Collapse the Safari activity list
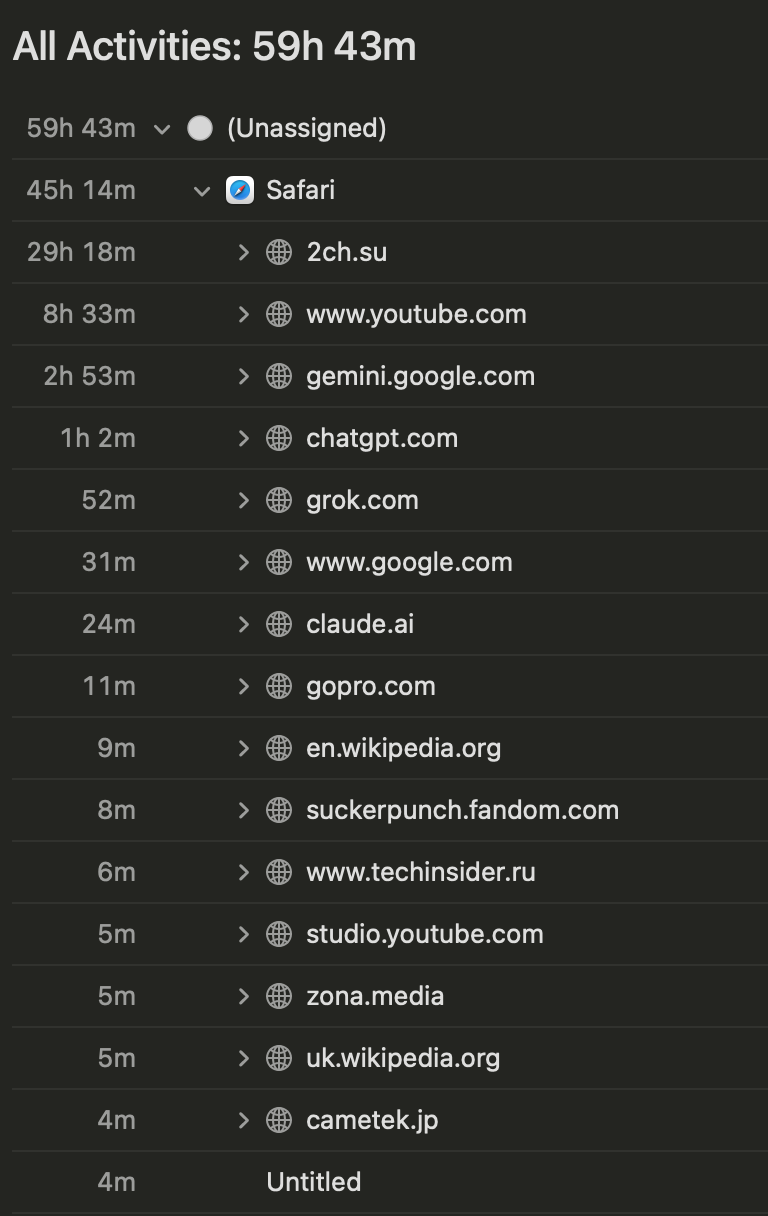 [202, 191]
